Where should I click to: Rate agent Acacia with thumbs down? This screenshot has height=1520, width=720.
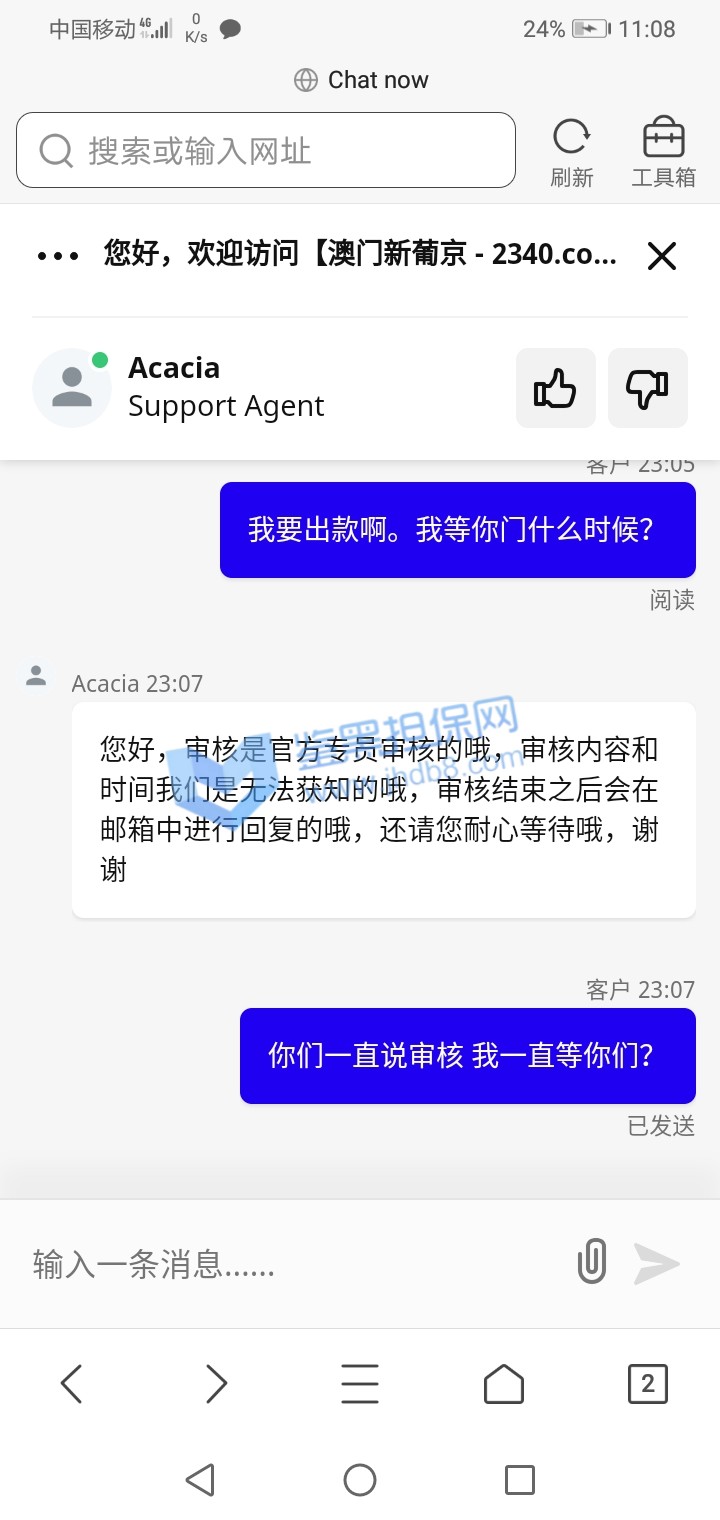coord(647,388)
